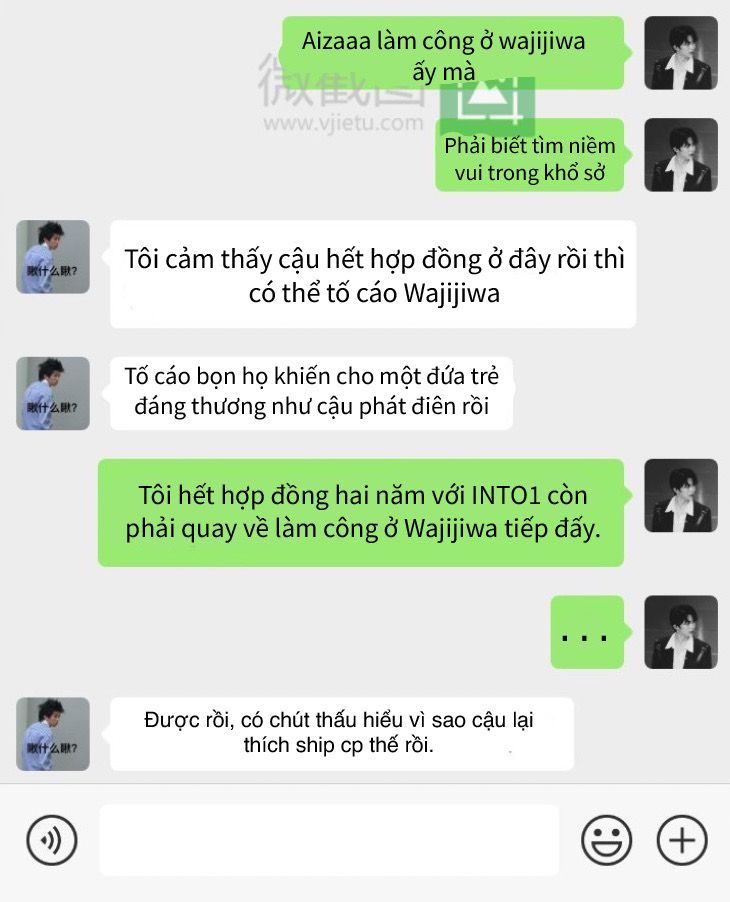Focus the message text field

pos(329,840)
